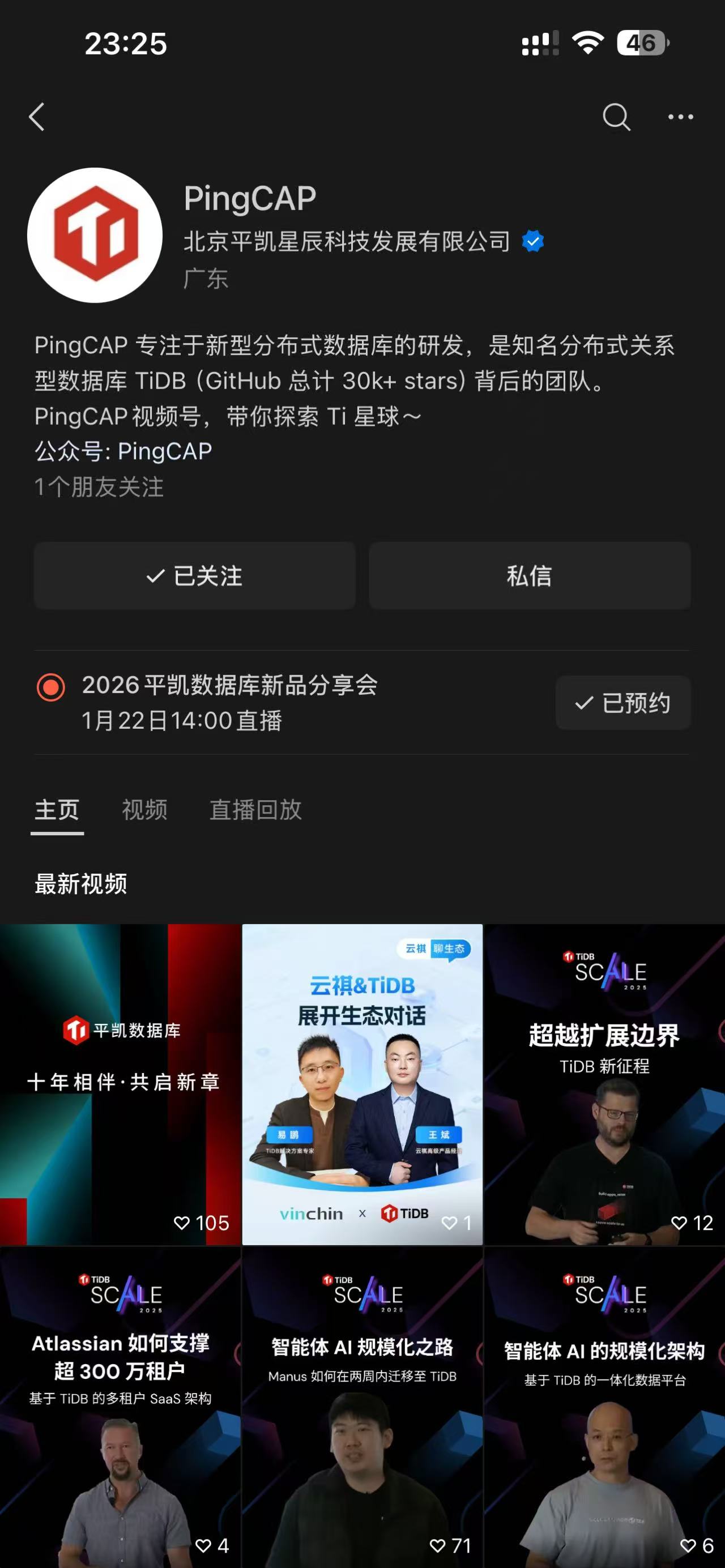725x1568 pixels.
Task: Open the 十年相伴·共启新章 video
Action: (121, 1083)
